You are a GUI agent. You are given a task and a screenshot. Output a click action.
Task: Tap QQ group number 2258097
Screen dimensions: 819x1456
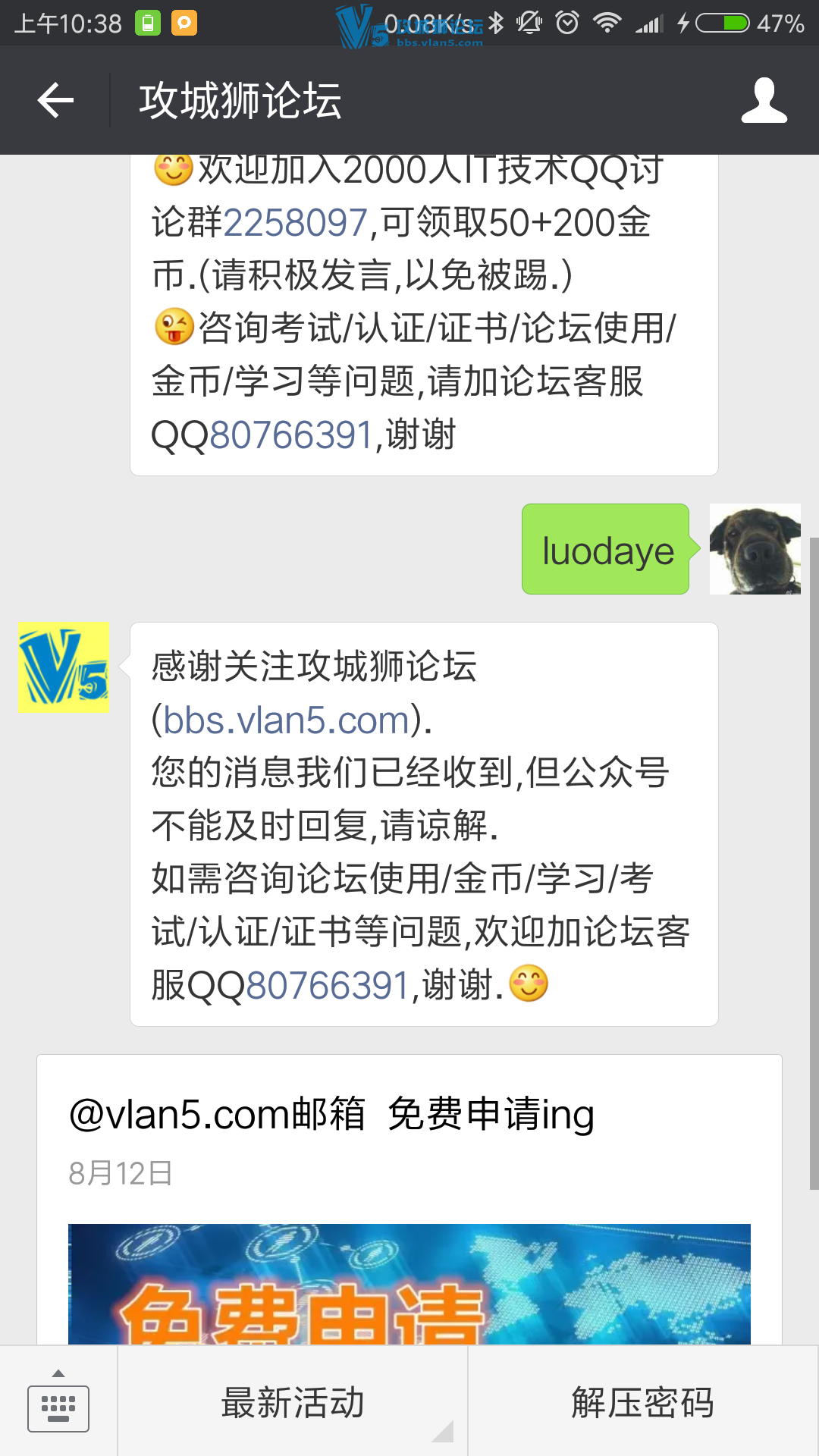(296, 223)
